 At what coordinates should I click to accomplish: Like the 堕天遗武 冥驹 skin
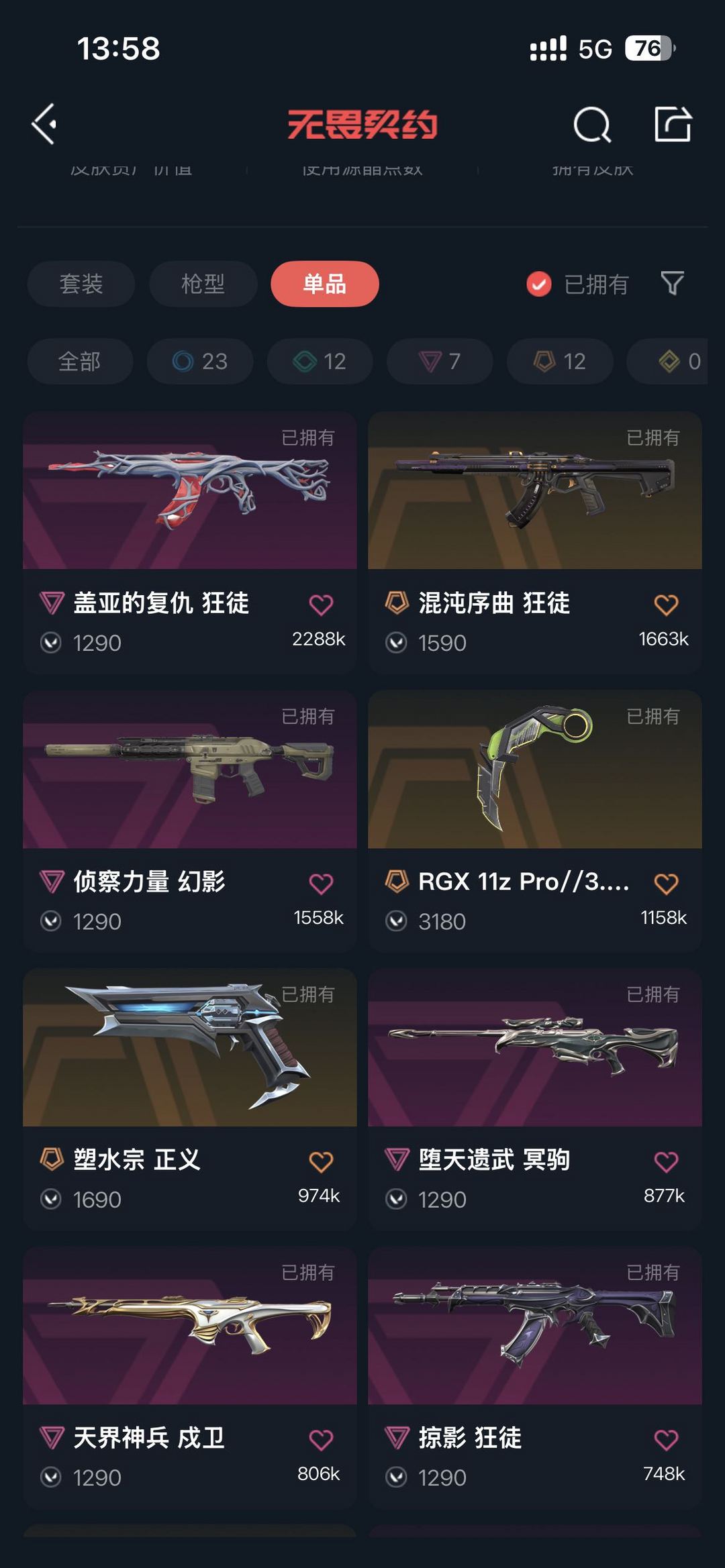tap(666, 1161)
